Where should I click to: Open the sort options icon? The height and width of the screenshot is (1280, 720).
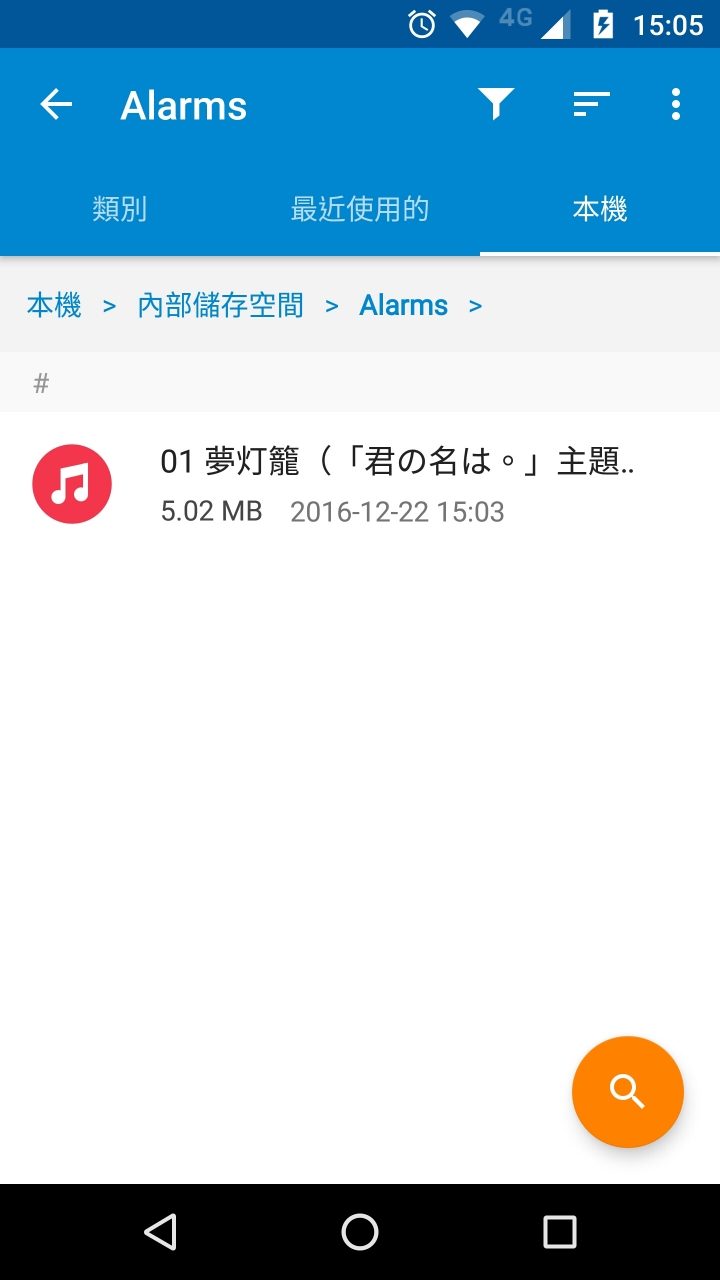(591, 104)
